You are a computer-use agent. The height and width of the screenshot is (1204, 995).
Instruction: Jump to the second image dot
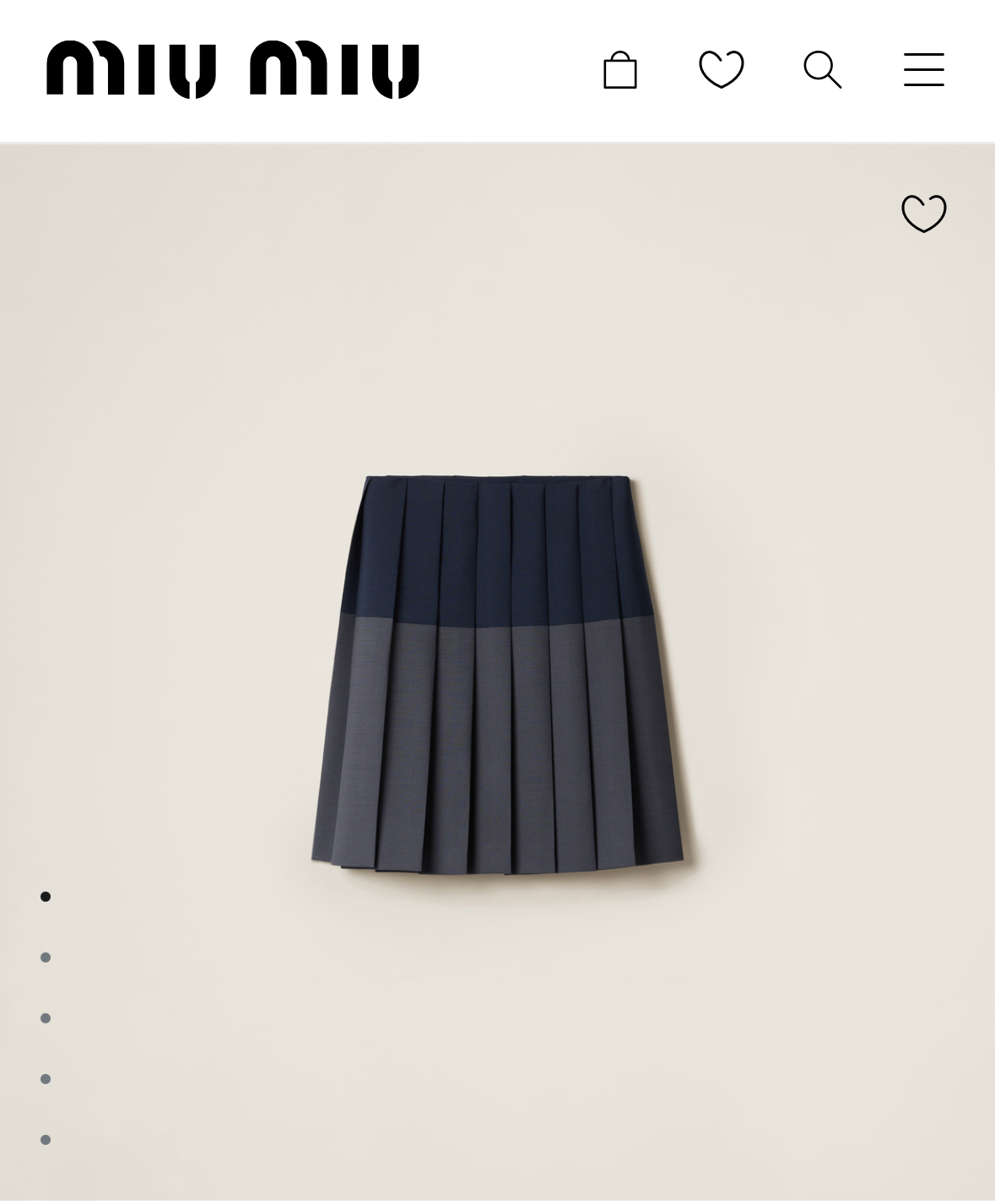tap(46, 957)
